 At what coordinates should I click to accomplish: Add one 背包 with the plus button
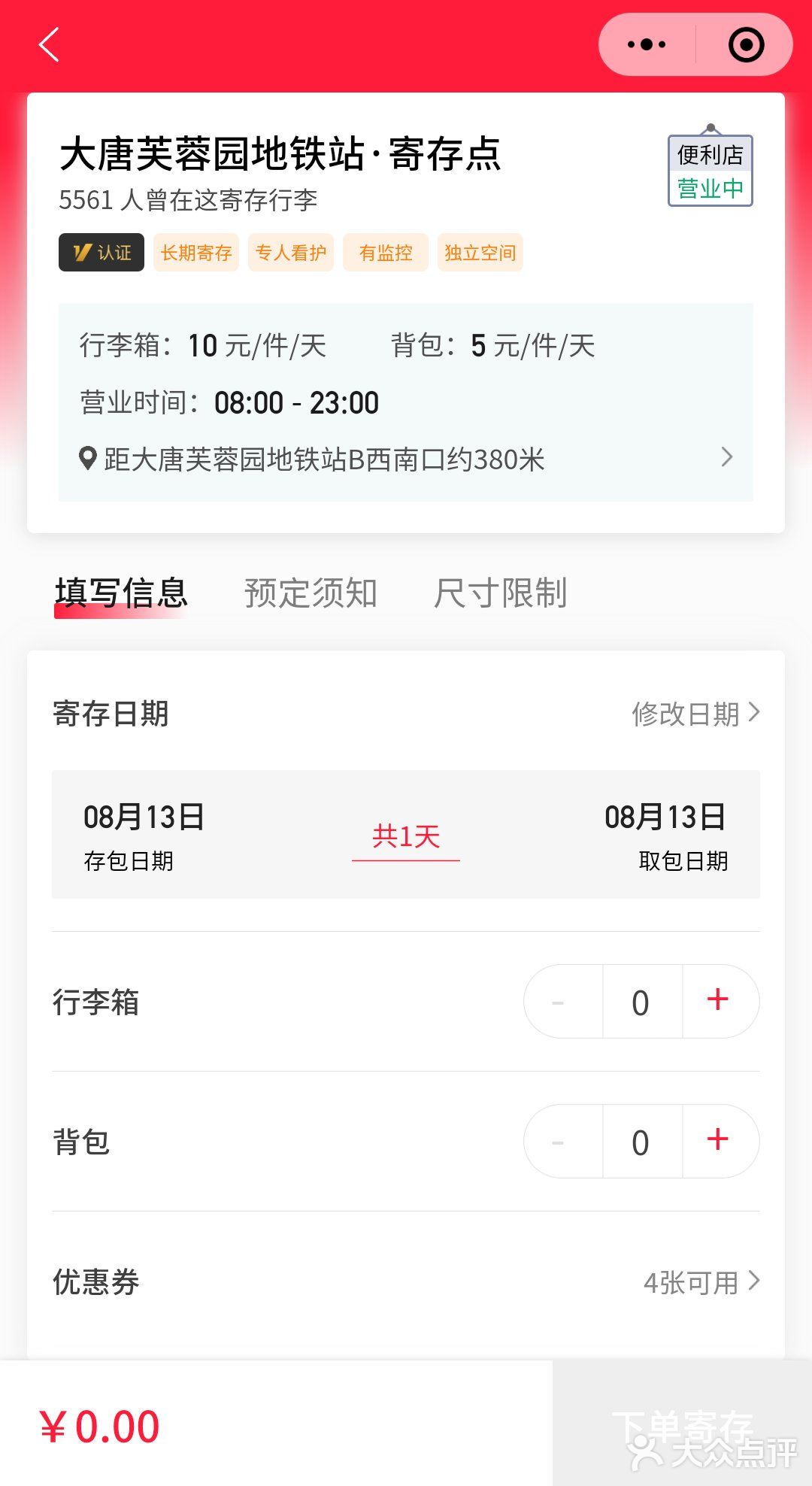coord(719,1141)
